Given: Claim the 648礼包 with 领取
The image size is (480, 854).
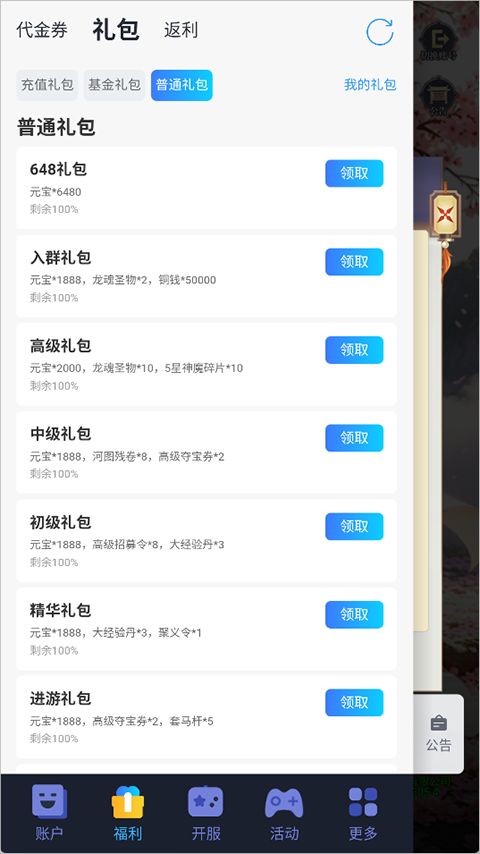Looking at the screenshot, I should click(354, 173).
